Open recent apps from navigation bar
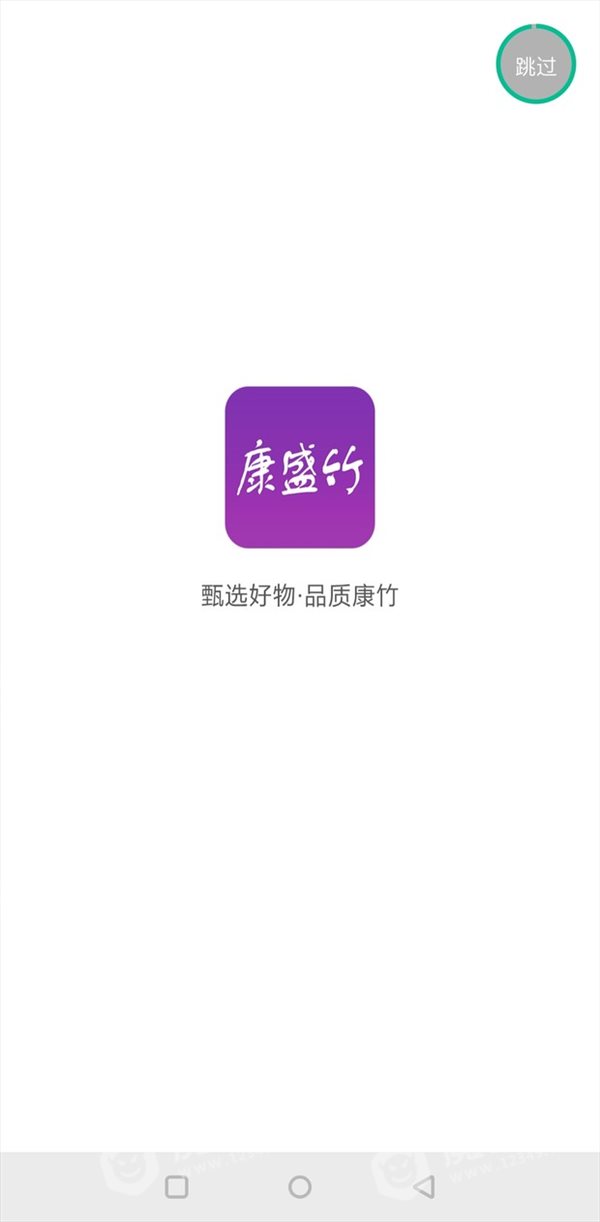Image resolution: width=600 pixels, height=1222 pixels. click(176, 1187)
